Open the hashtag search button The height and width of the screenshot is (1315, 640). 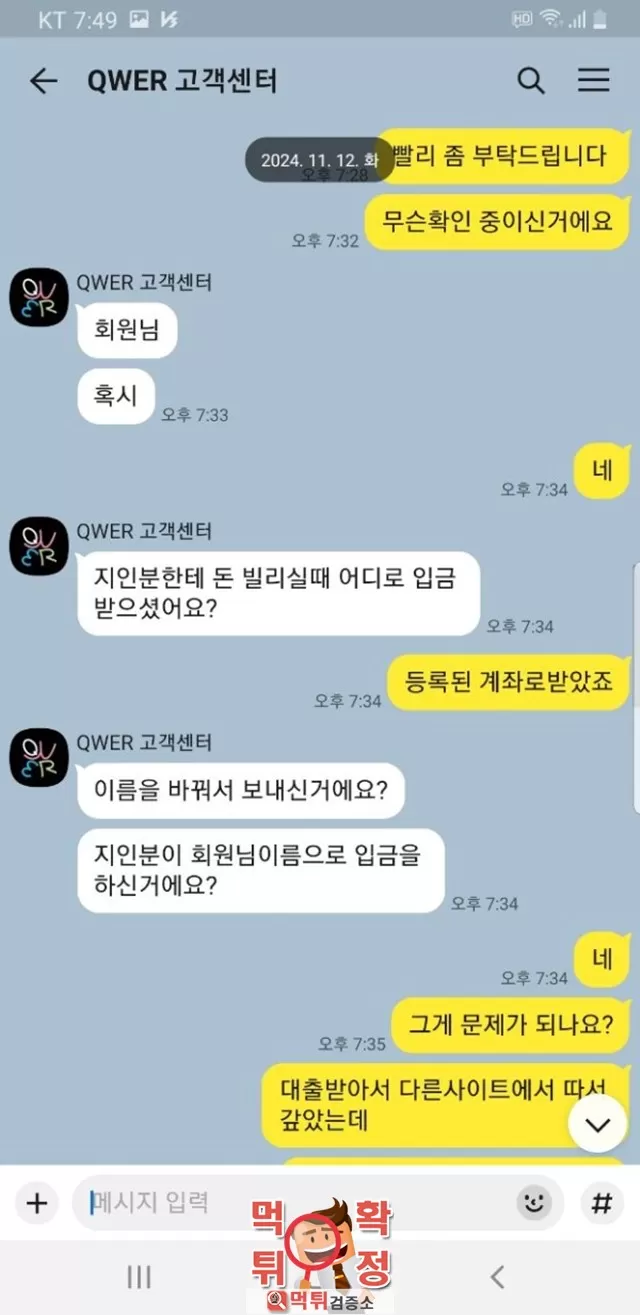(x=601, y=1203)
